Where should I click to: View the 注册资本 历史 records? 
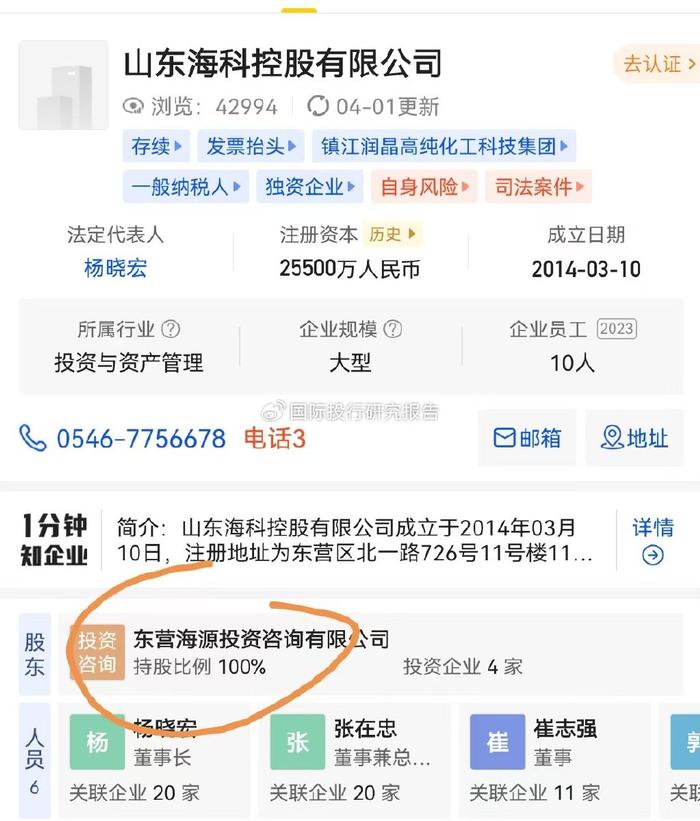pyautogui.click(x=391, y=235)
